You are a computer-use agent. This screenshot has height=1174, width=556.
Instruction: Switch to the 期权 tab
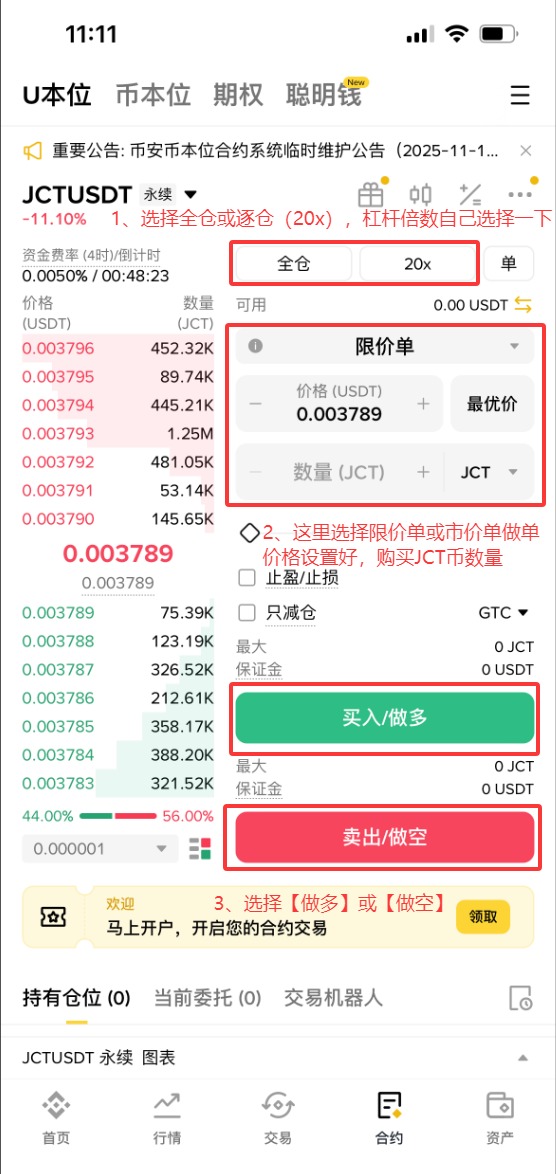(238, 95)
